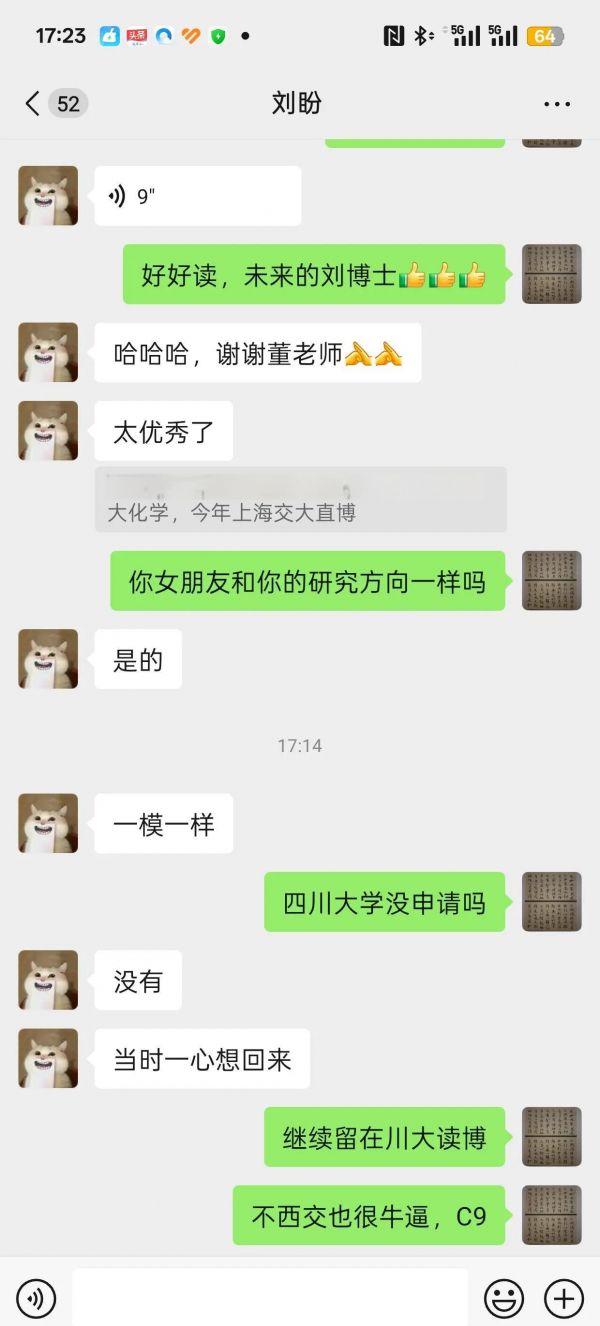The width and height of the screenshot is (600, 1326).
Task: Open contact avatar beside 太优秀了
Action: point(48,431)
